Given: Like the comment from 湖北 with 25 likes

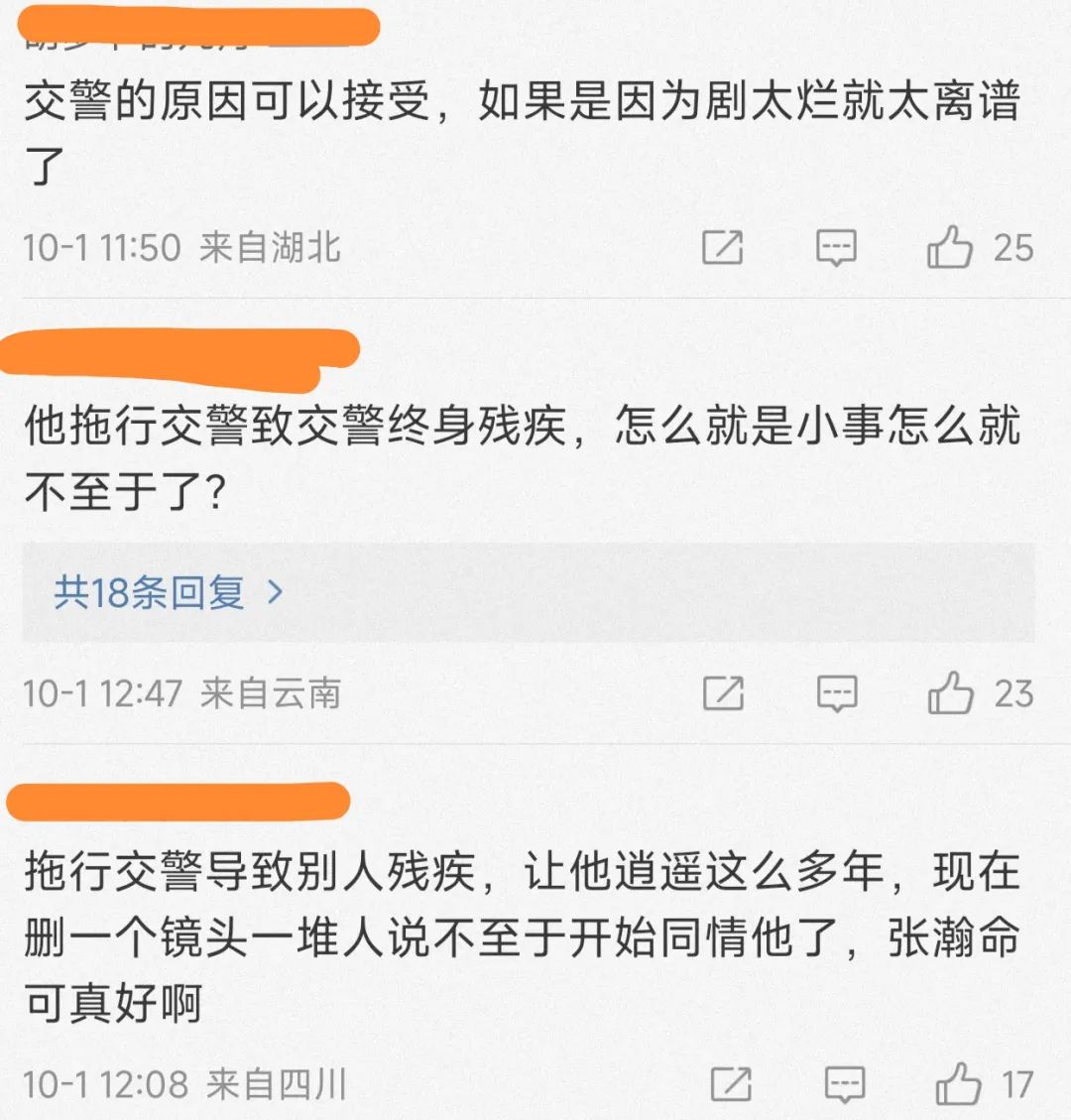Looking at the screenshot, I should point(950,247).
